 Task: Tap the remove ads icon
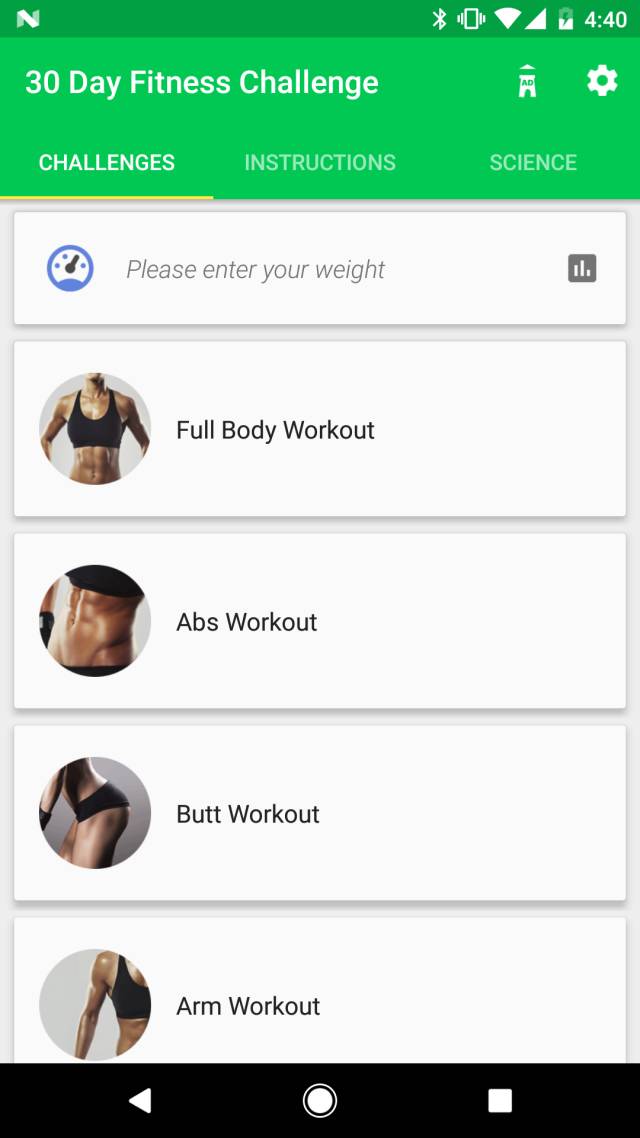pyautogui.click(x=527, y=82)
